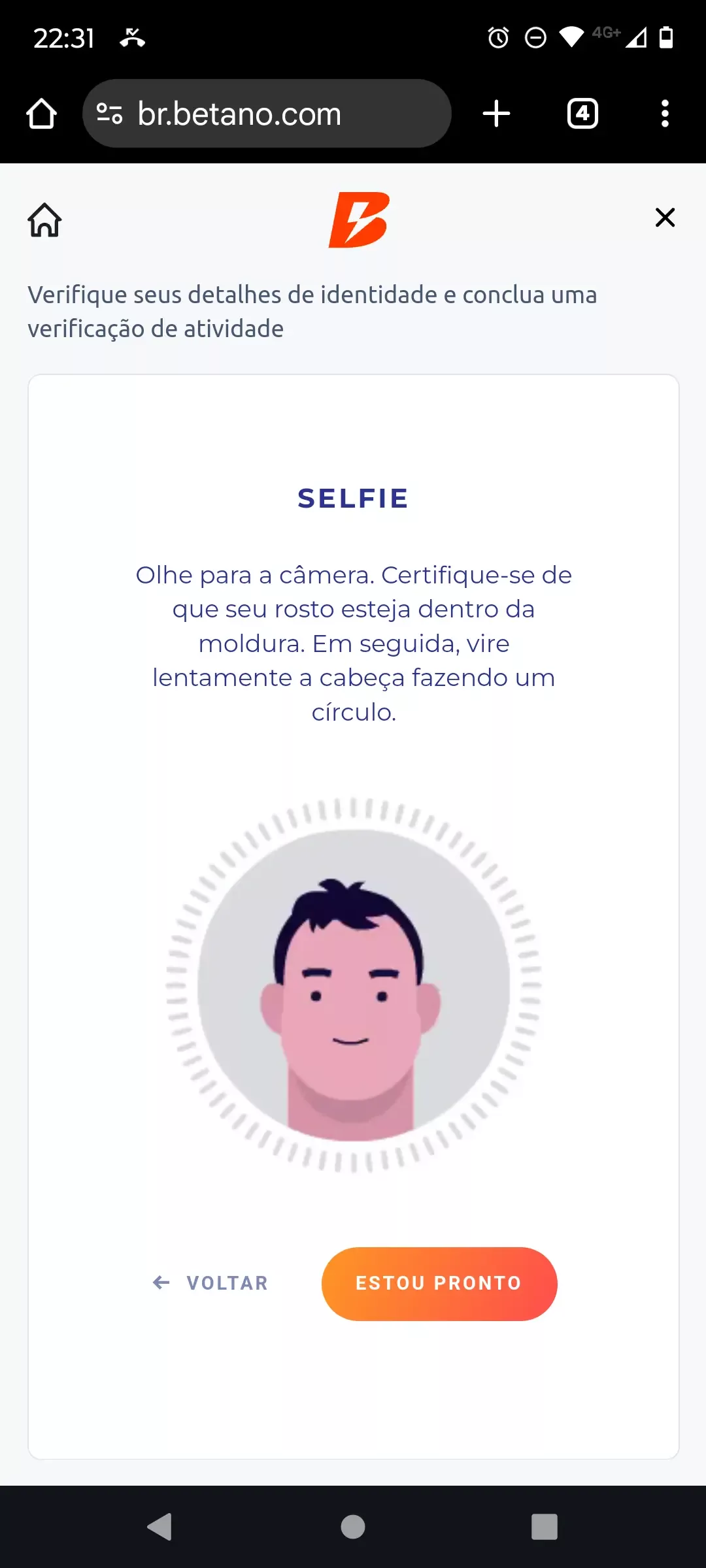Open a new browser tab with the plus icon
706x1568 pixels.
pos(496,113)
